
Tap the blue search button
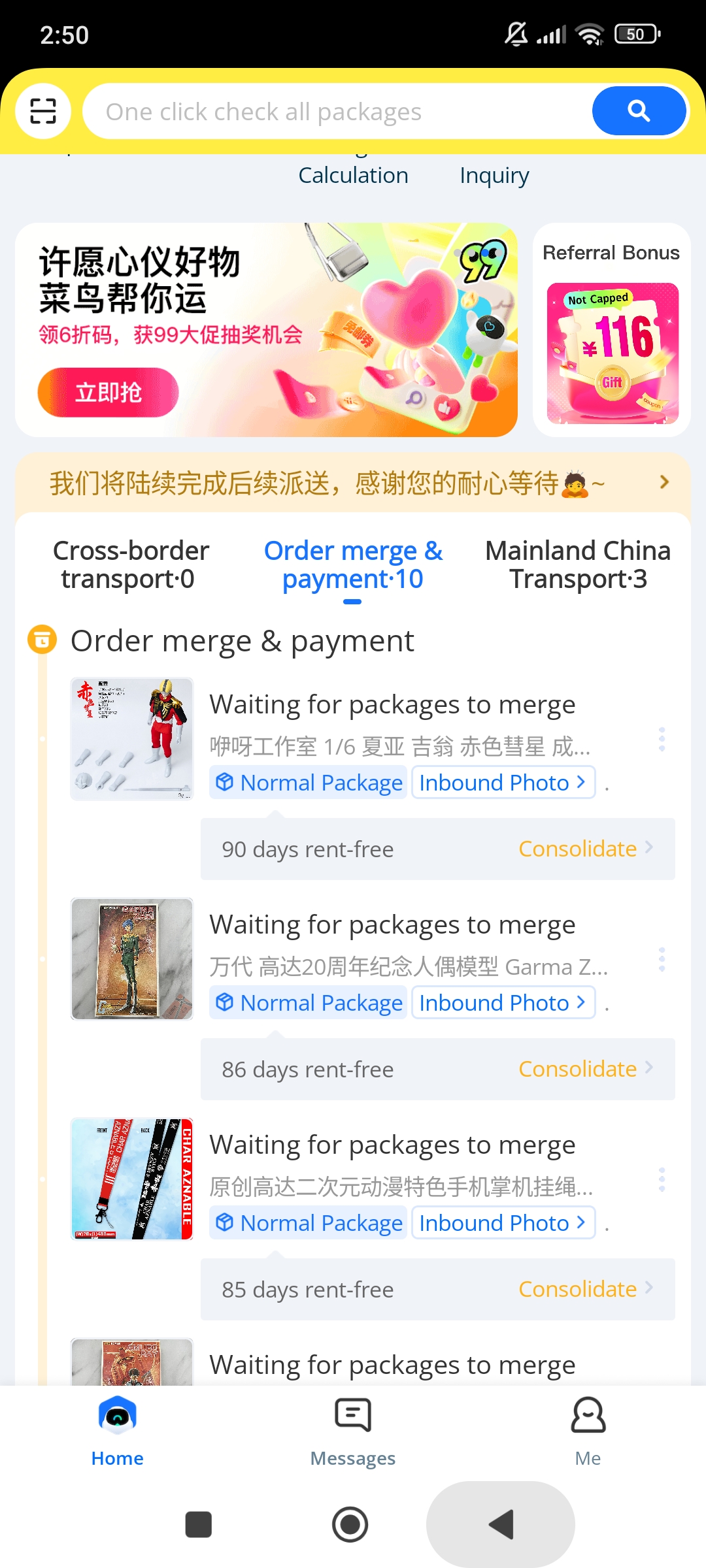pos(639,111)
